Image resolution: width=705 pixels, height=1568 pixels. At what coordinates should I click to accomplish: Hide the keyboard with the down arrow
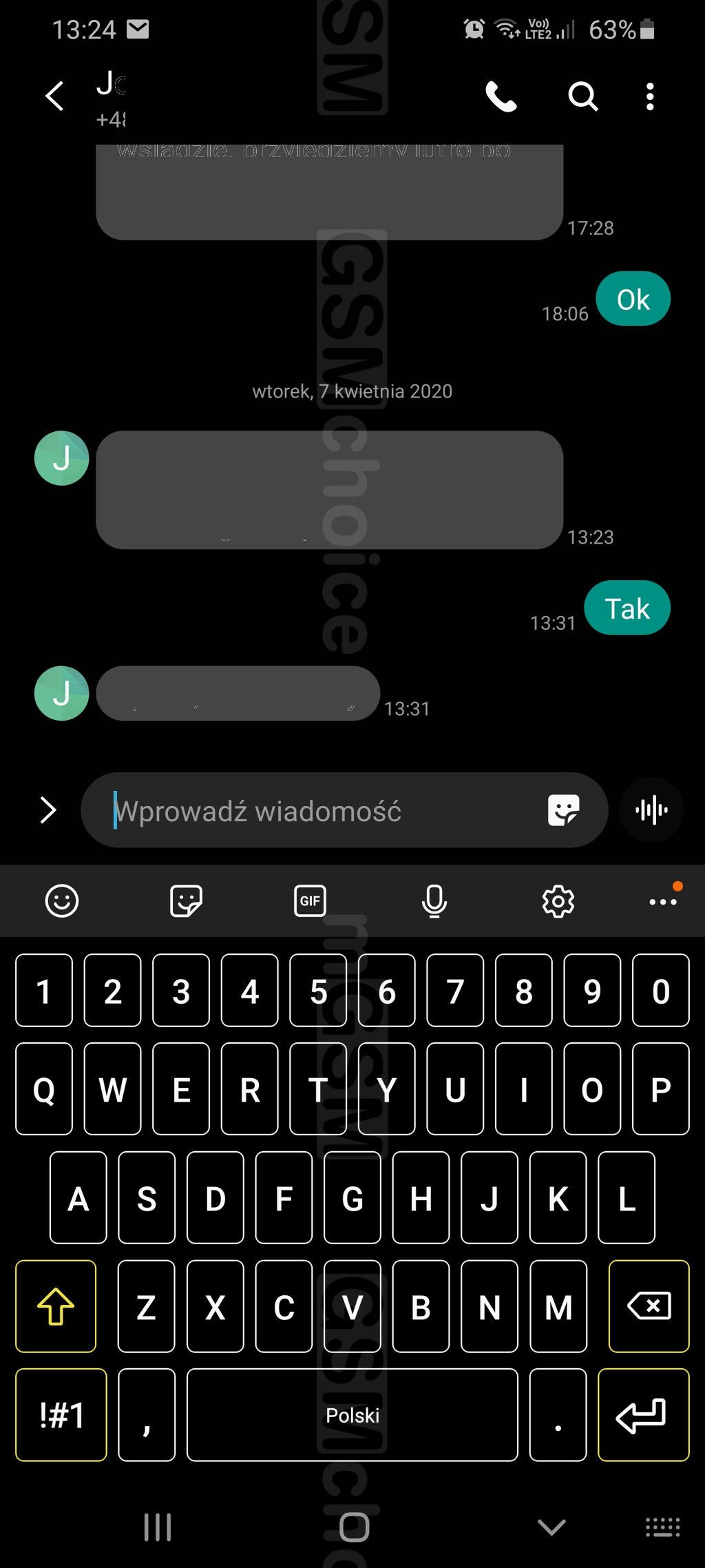[x=551, y=1527]
